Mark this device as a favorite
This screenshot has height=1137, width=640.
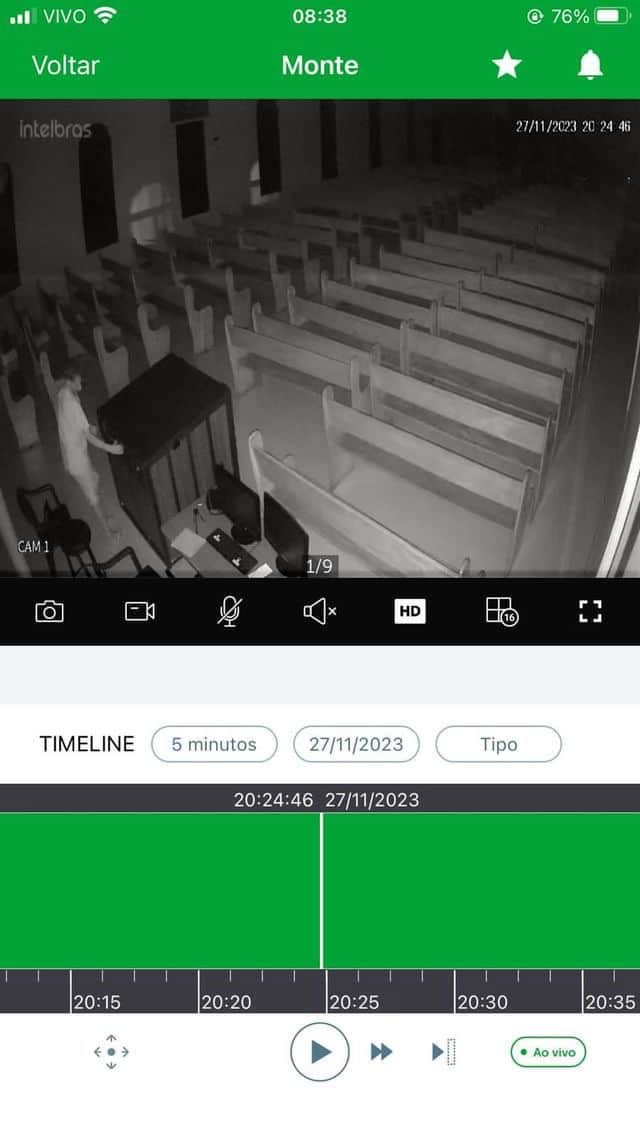click(x=507, y=65)
